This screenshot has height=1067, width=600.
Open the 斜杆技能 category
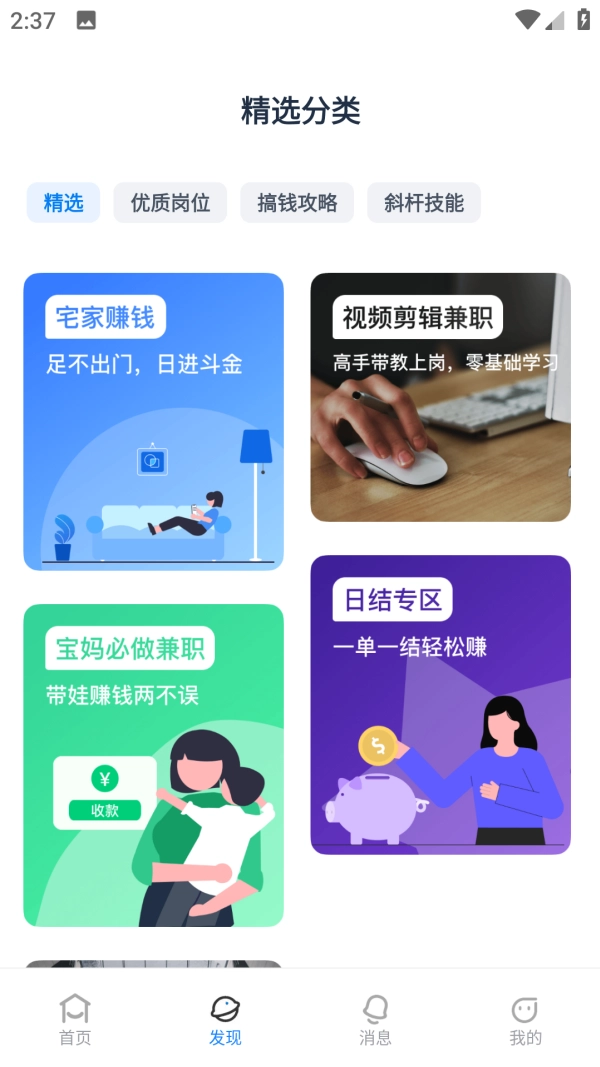coord(424,203)
